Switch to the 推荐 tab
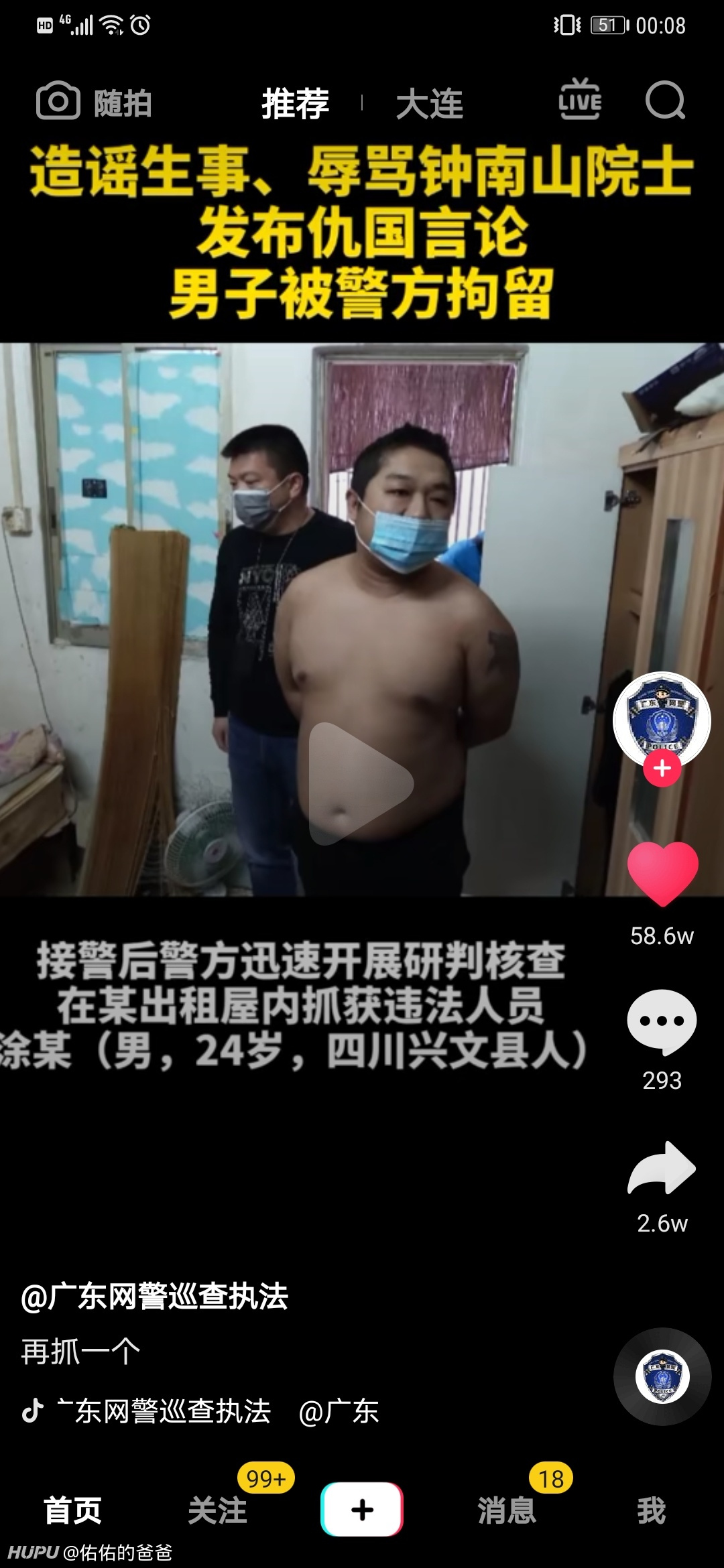The image size is (724, 1568). (295, 104)
